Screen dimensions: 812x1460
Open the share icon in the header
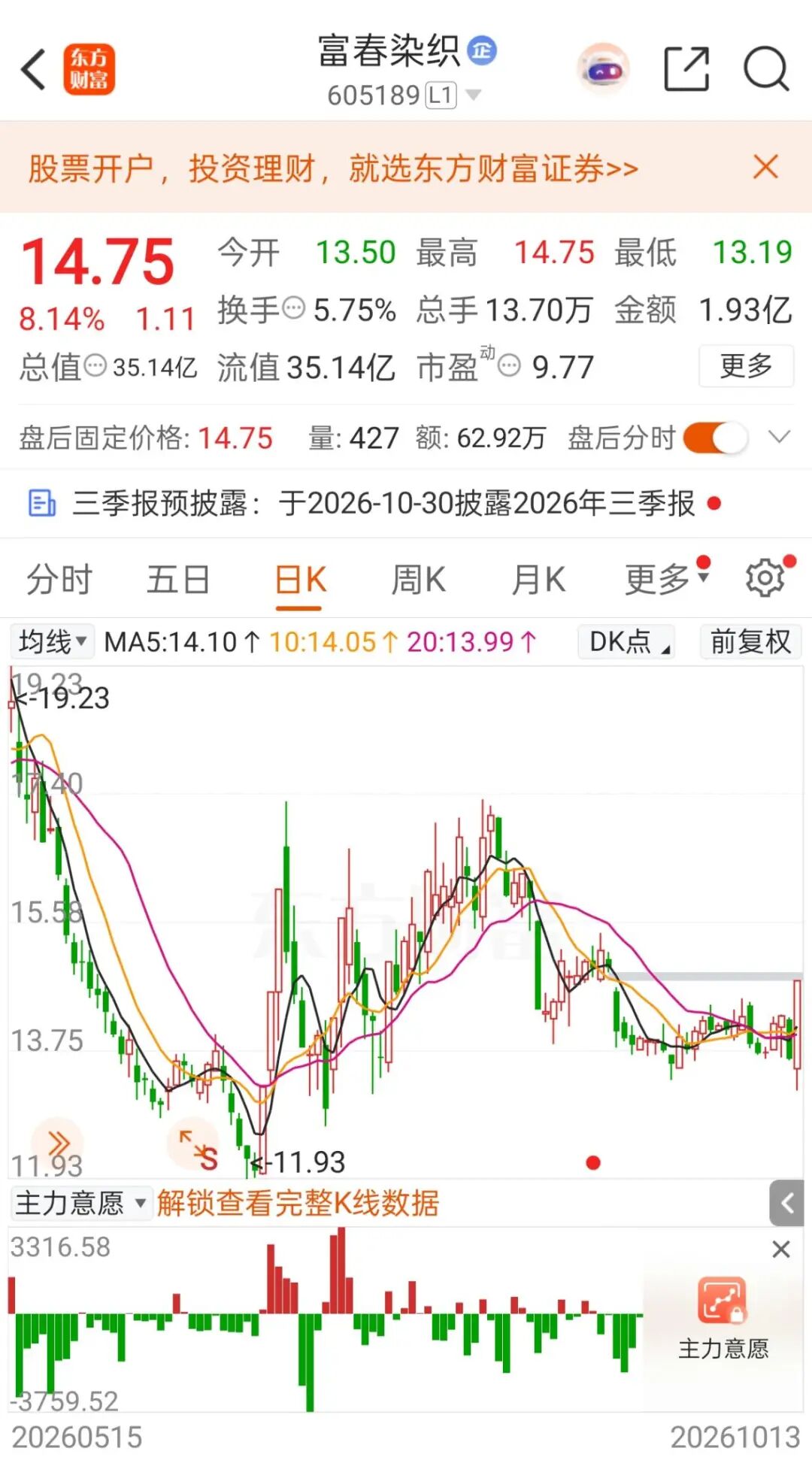click(686, 69)
